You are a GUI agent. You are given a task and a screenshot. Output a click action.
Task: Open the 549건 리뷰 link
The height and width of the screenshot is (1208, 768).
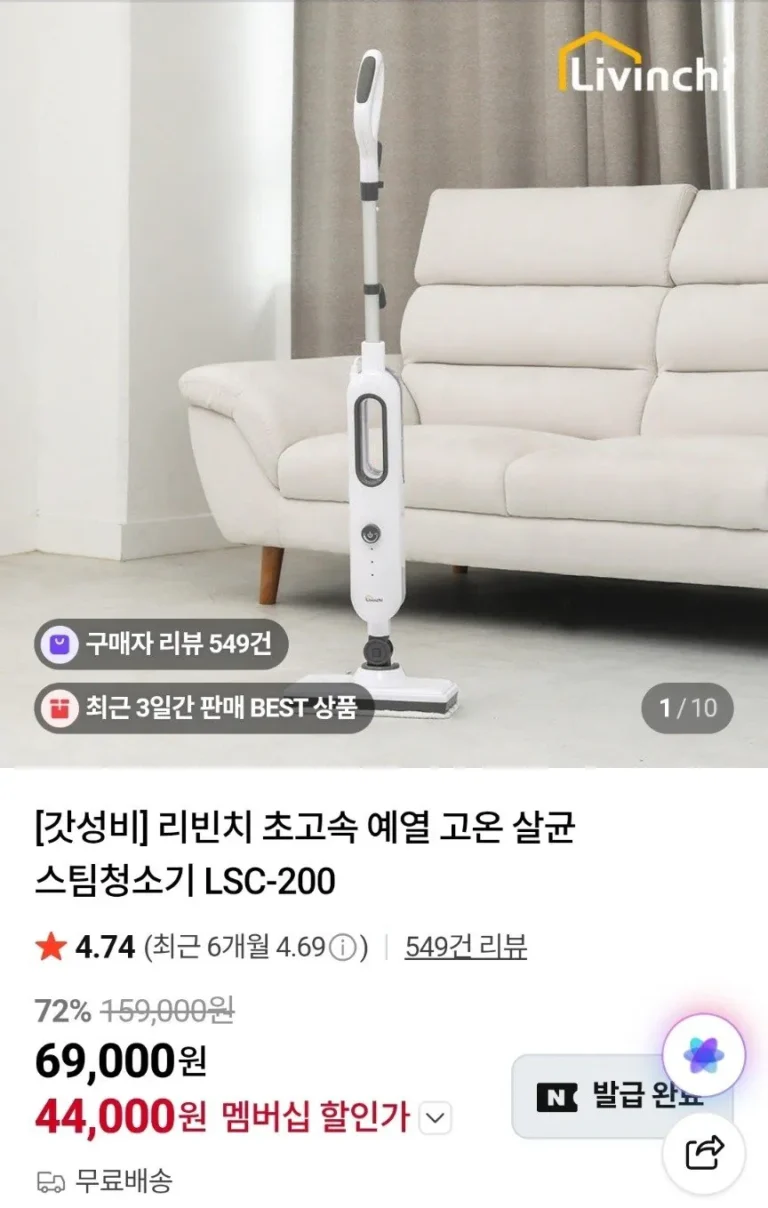465,946
